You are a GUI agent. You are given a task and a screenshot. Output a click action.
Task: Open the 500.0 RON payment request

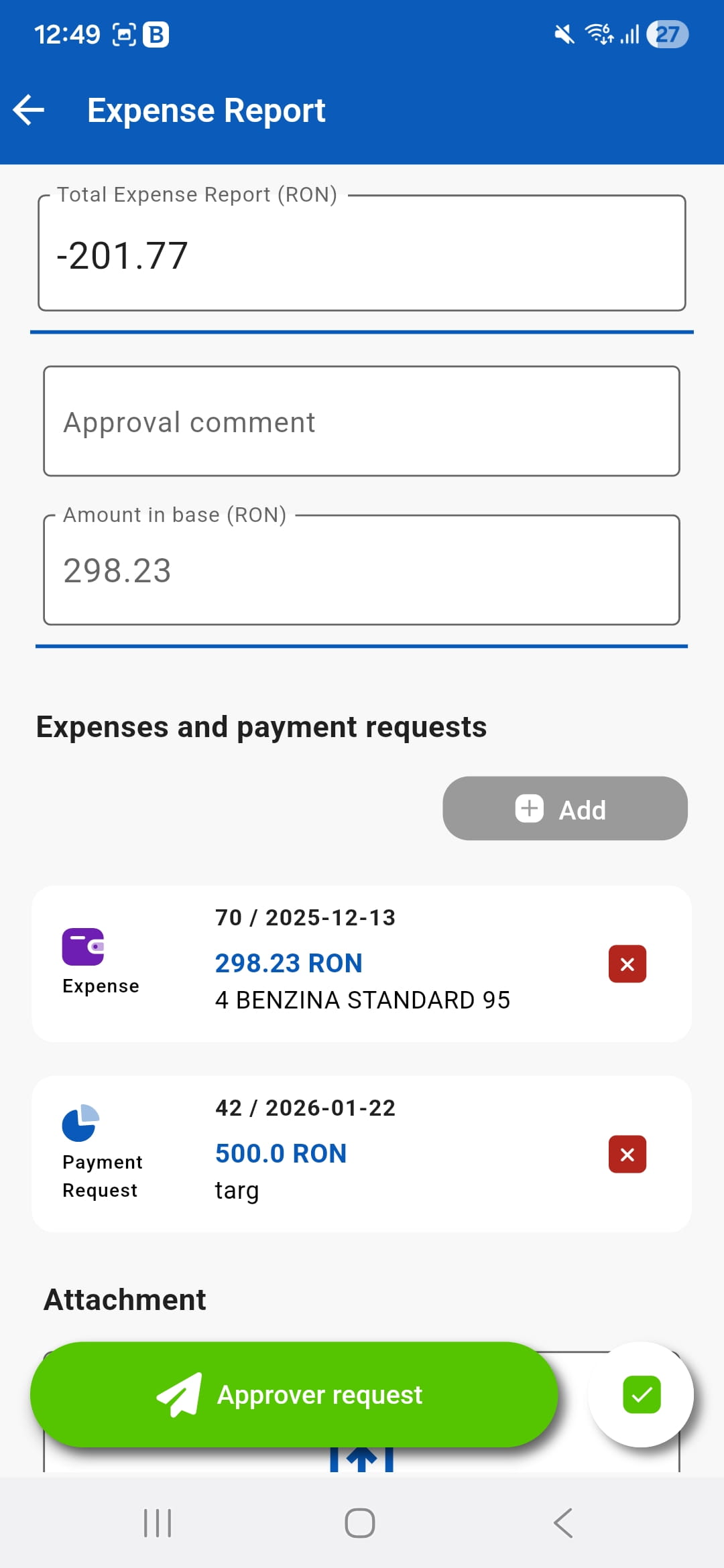362,1154
